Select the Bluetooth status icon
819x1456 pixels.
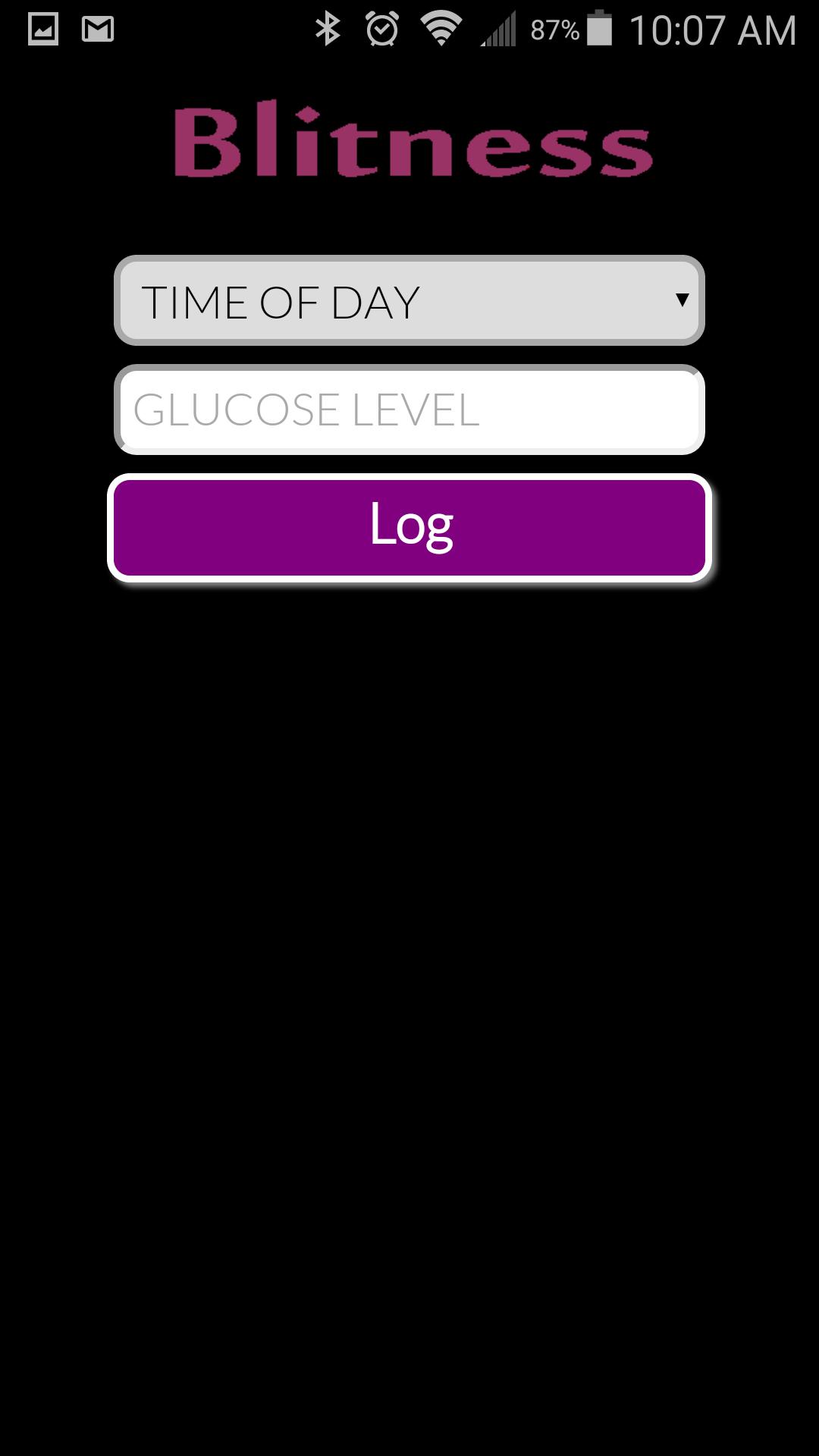[x=328, y=29]
